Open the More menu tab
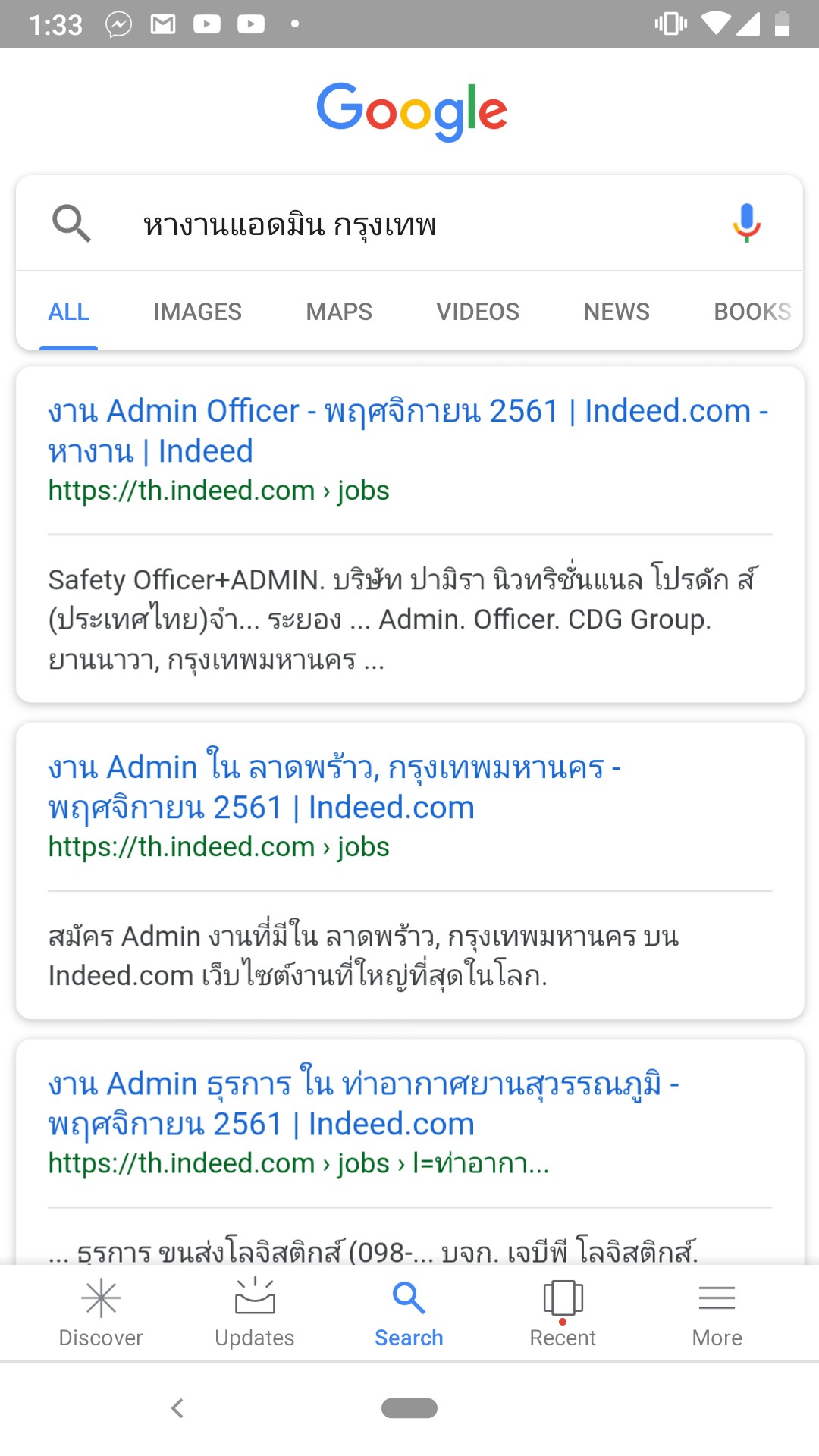This screenshot has height=1456, width=819. coord(717,1313)
